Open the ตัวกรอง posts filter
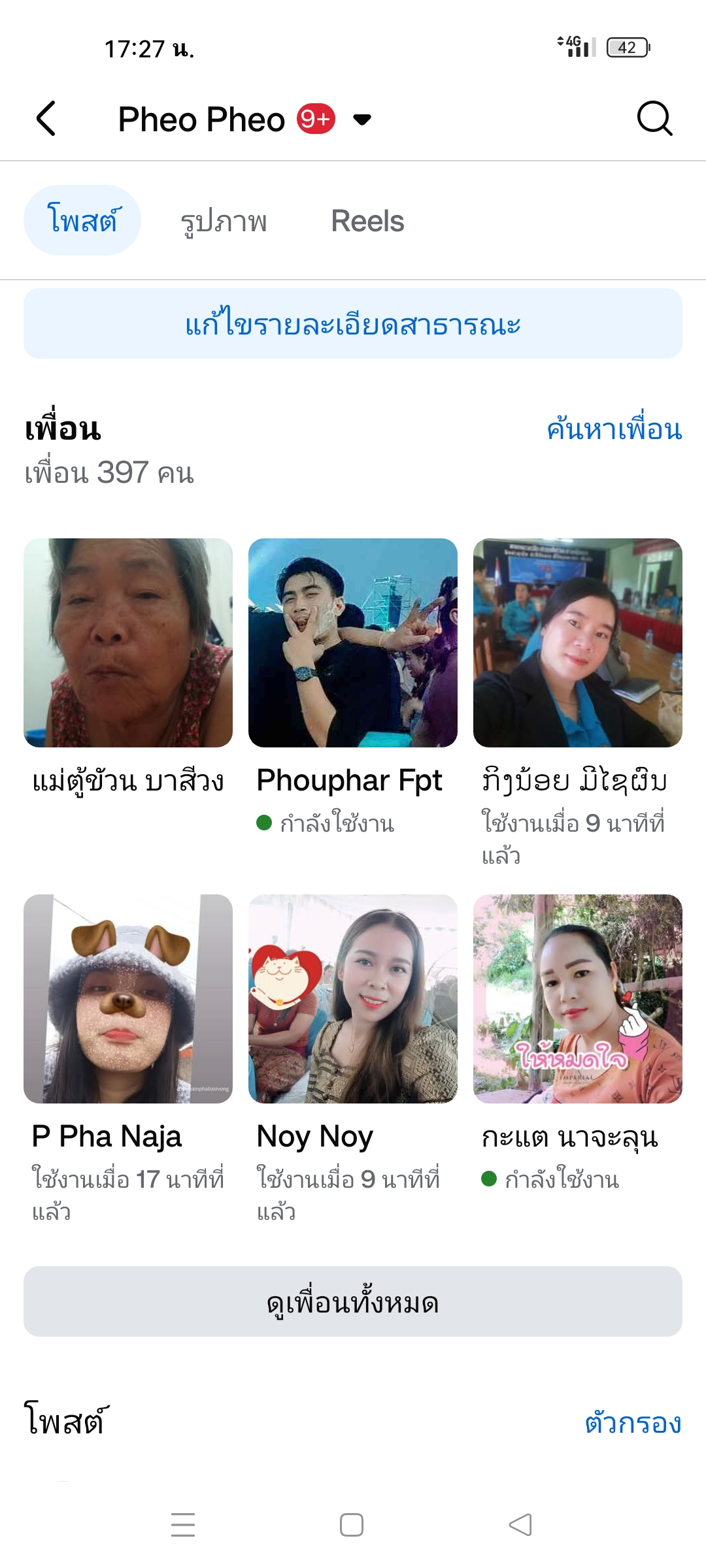The image size is (706, 1568). (x=633, y=1422)
